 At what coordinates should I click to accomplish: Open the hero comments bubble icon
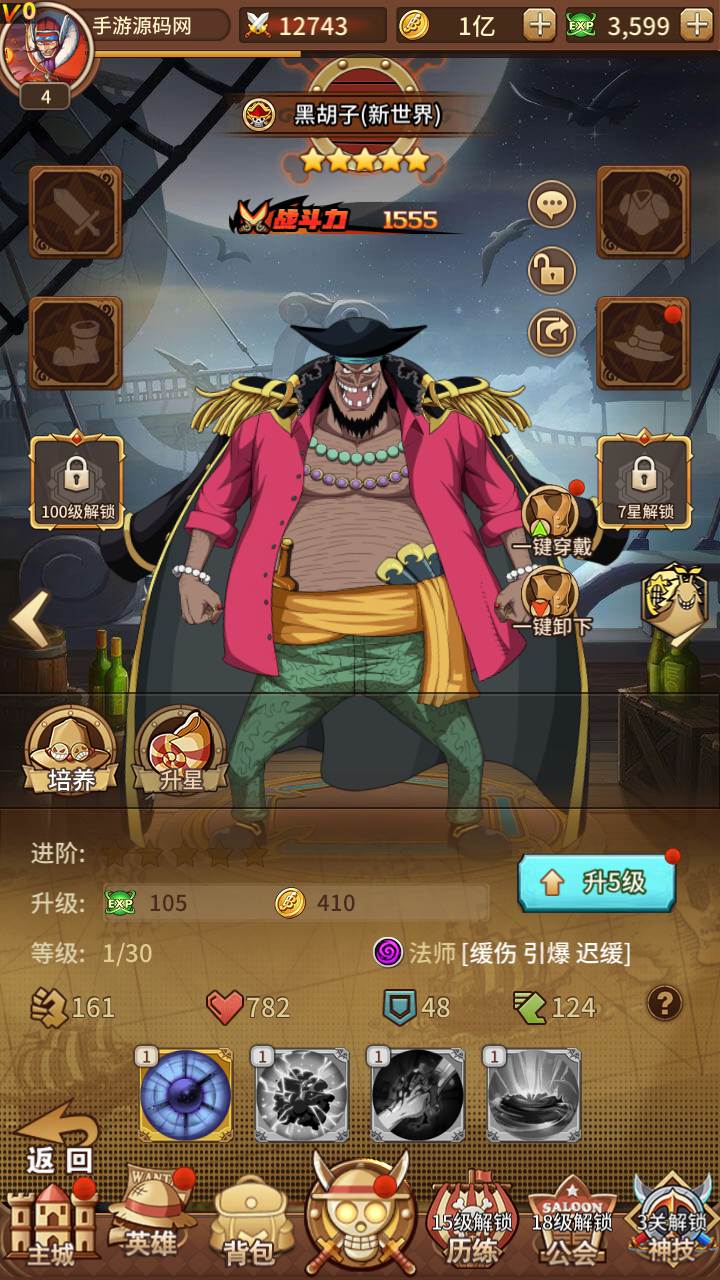pos(552,206)
